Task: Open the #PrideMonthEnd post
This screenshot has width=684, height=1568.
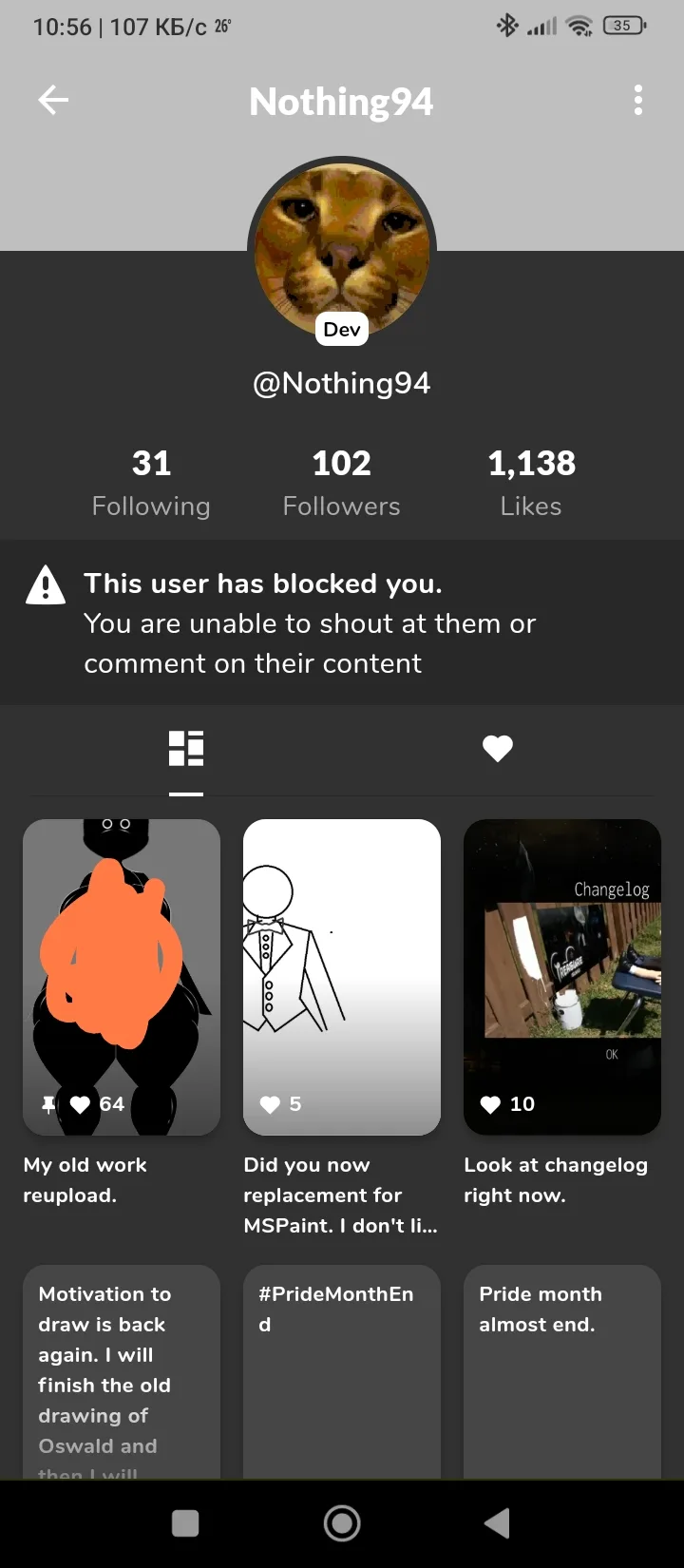Action: click(x=342, y=1371)
